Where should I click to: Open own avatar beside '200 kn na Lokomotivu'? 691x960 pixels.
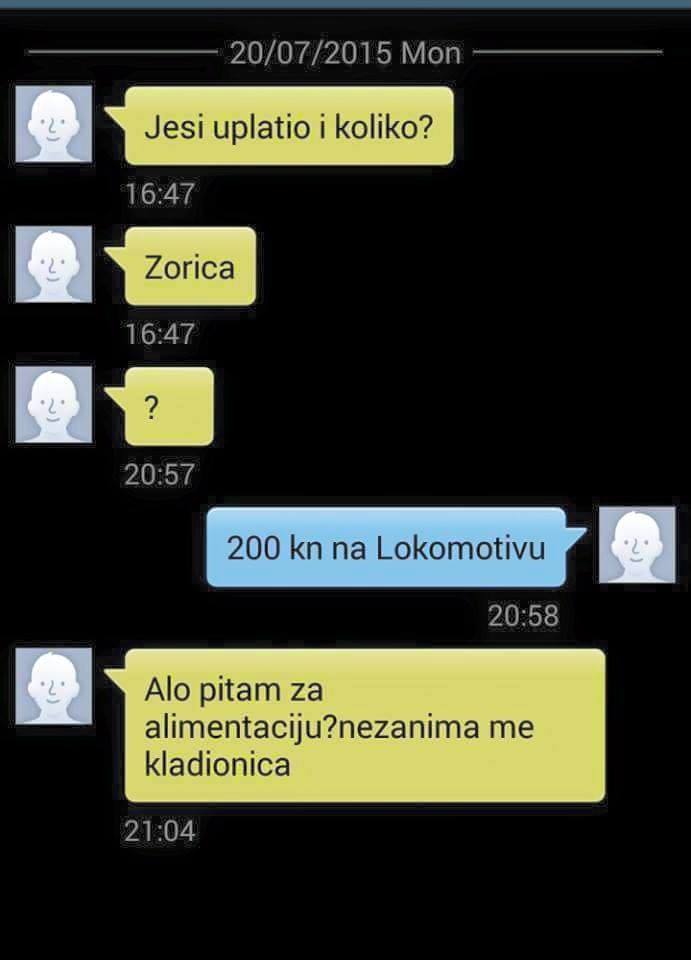tap(636, 545)
